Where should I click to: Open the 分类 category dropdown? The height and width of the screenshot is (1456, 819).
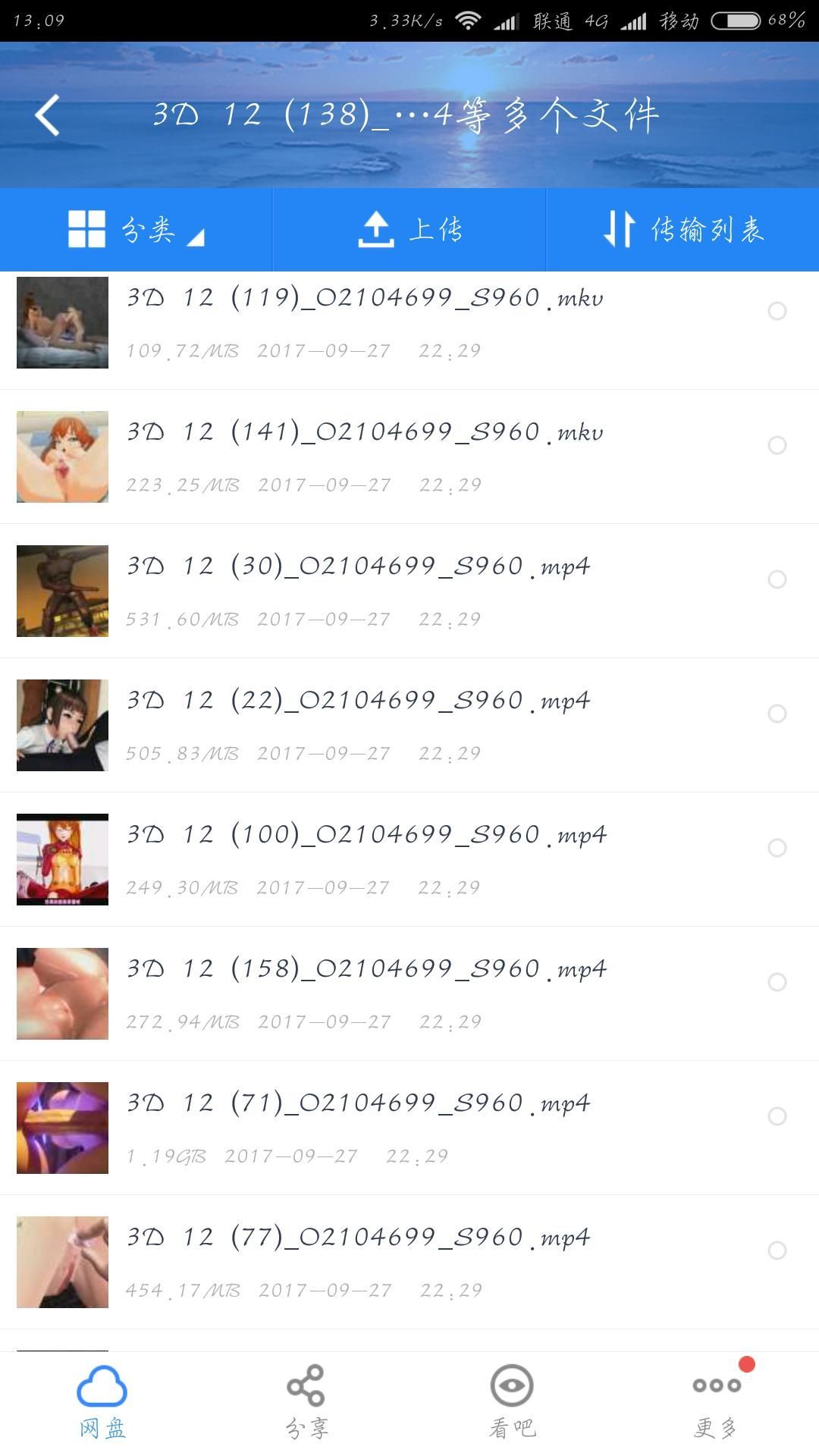pos(136,229)
